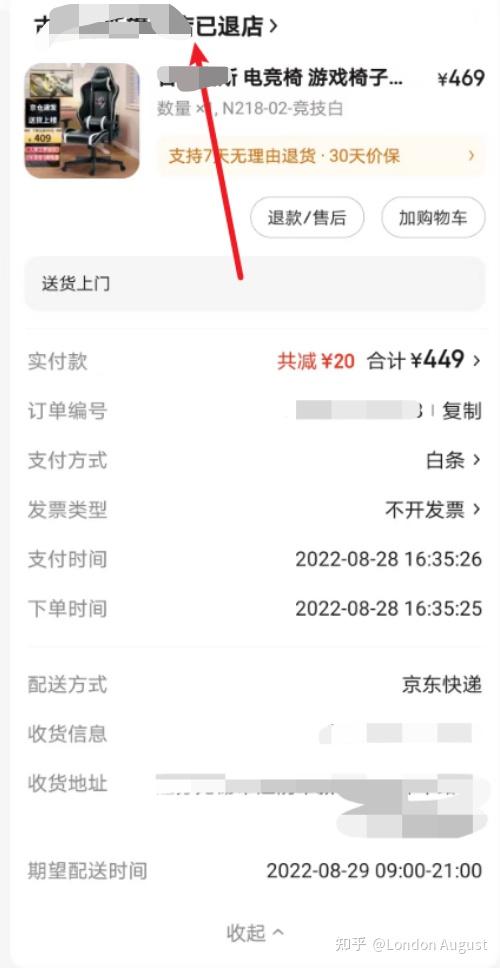
Task: Open the 白条 payment method details
Action: point(453,461)
